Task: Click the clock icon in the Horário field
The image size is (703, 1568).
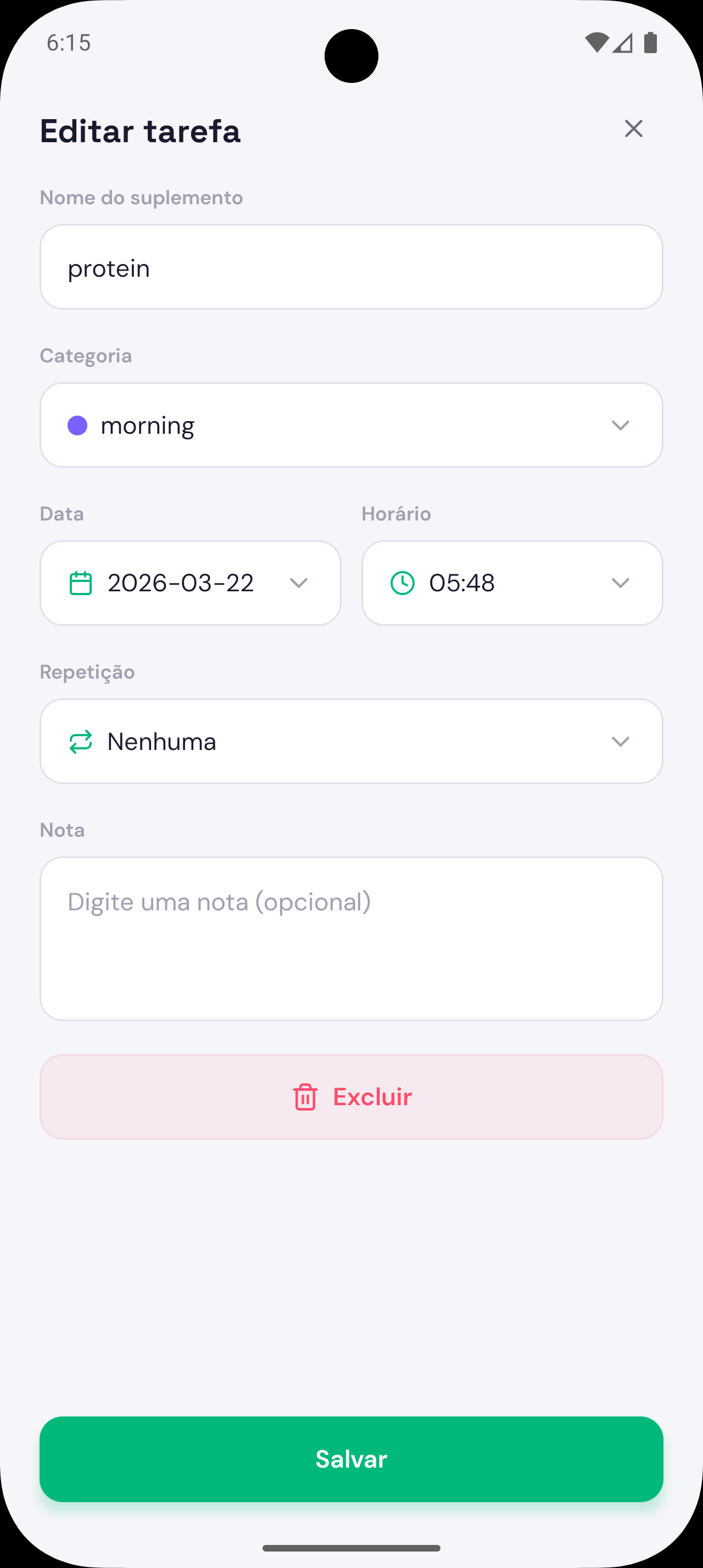Action: point(403,583)
